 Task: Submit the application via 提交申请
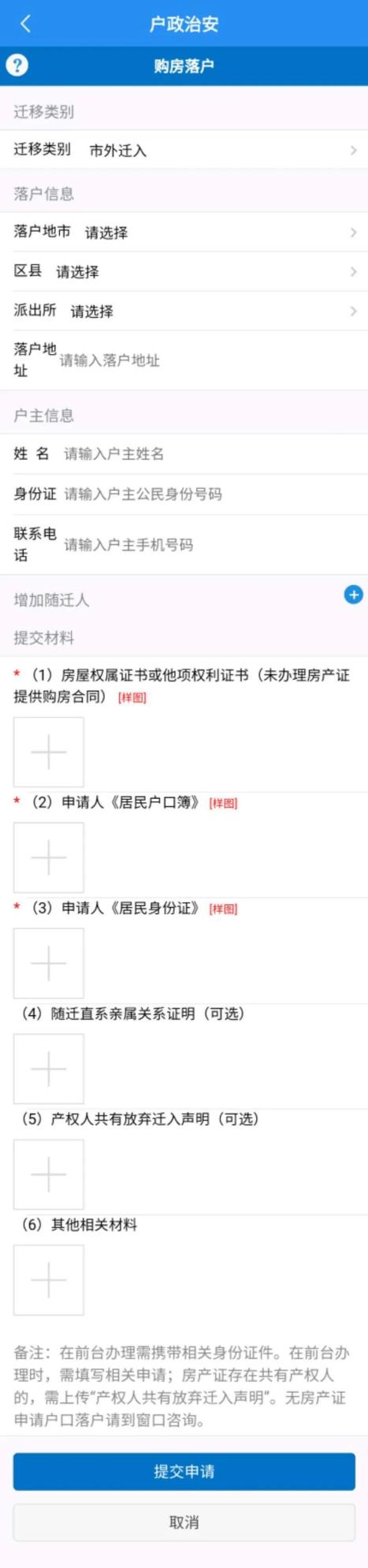pyautogui.click(x=184, y=1472)
